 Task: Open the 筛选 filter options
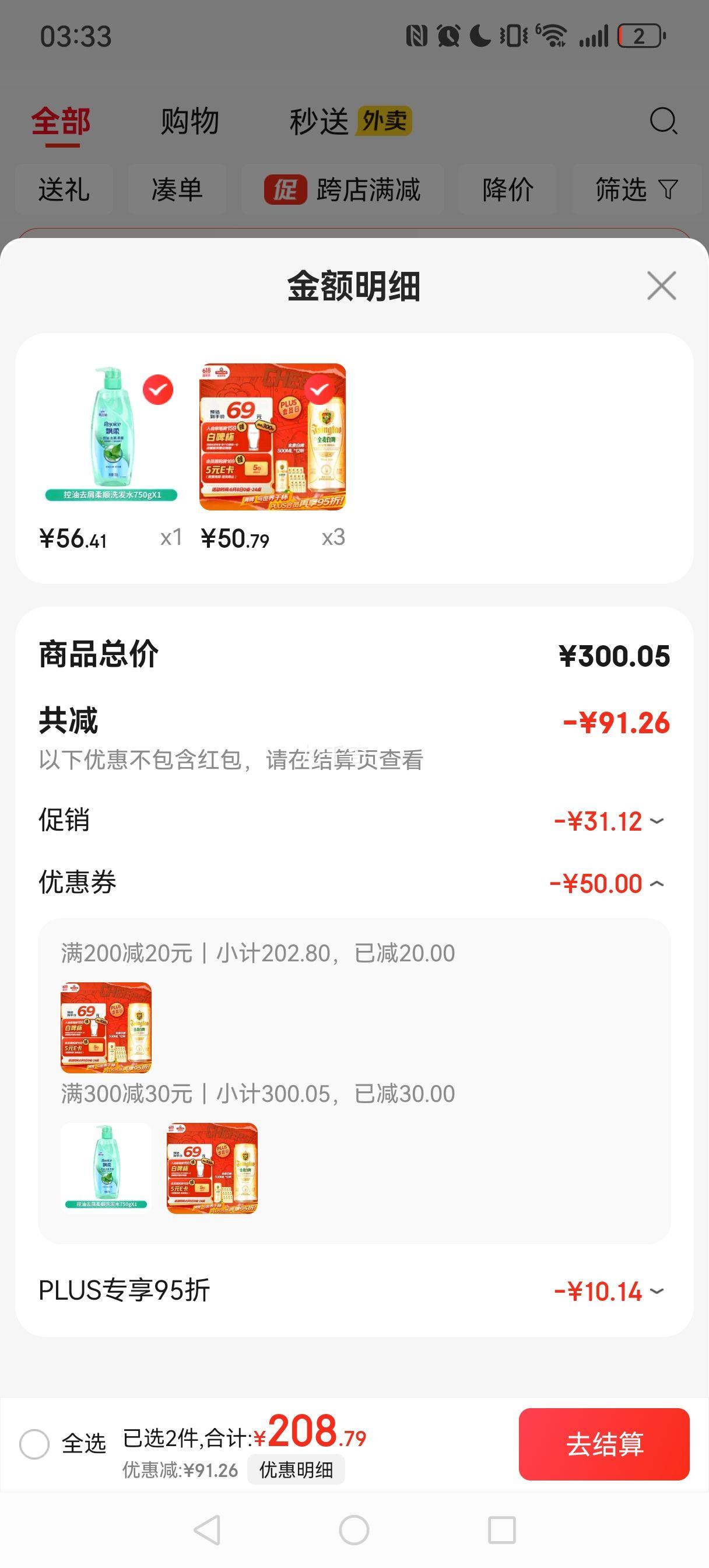636,190
